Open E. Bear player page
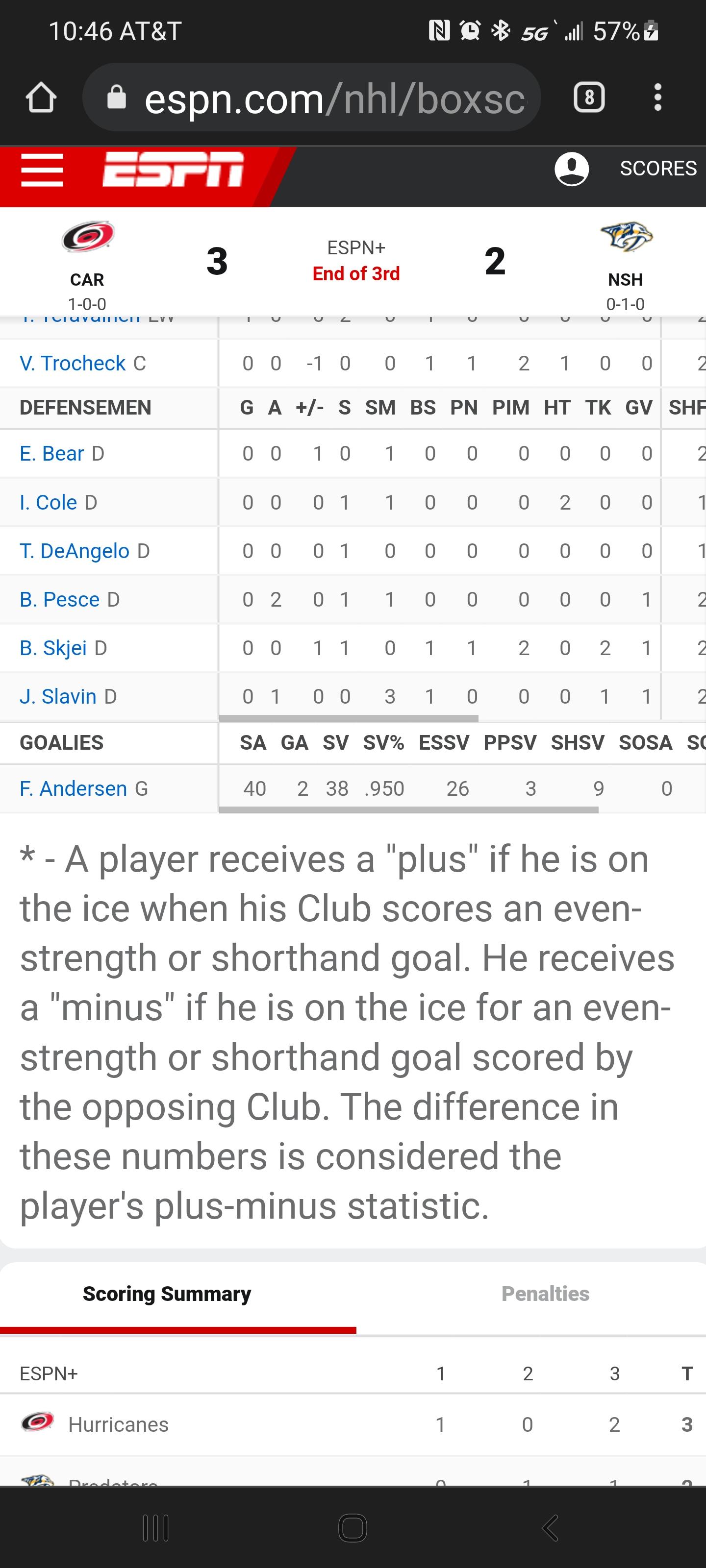Screen dimensions: 706x1568 tap(52, 453)
